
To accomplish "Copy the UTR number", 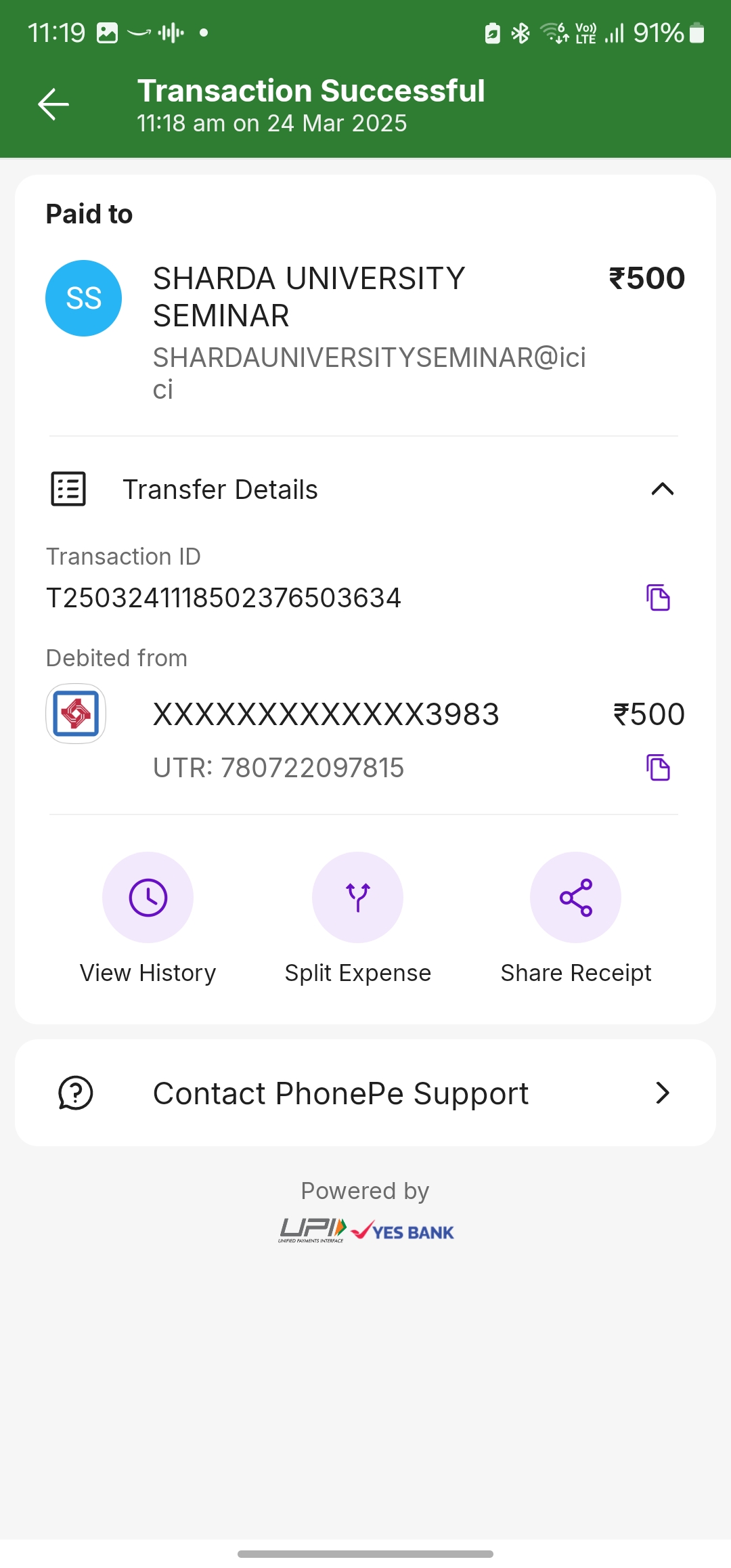I will click(x=658, y=768).
